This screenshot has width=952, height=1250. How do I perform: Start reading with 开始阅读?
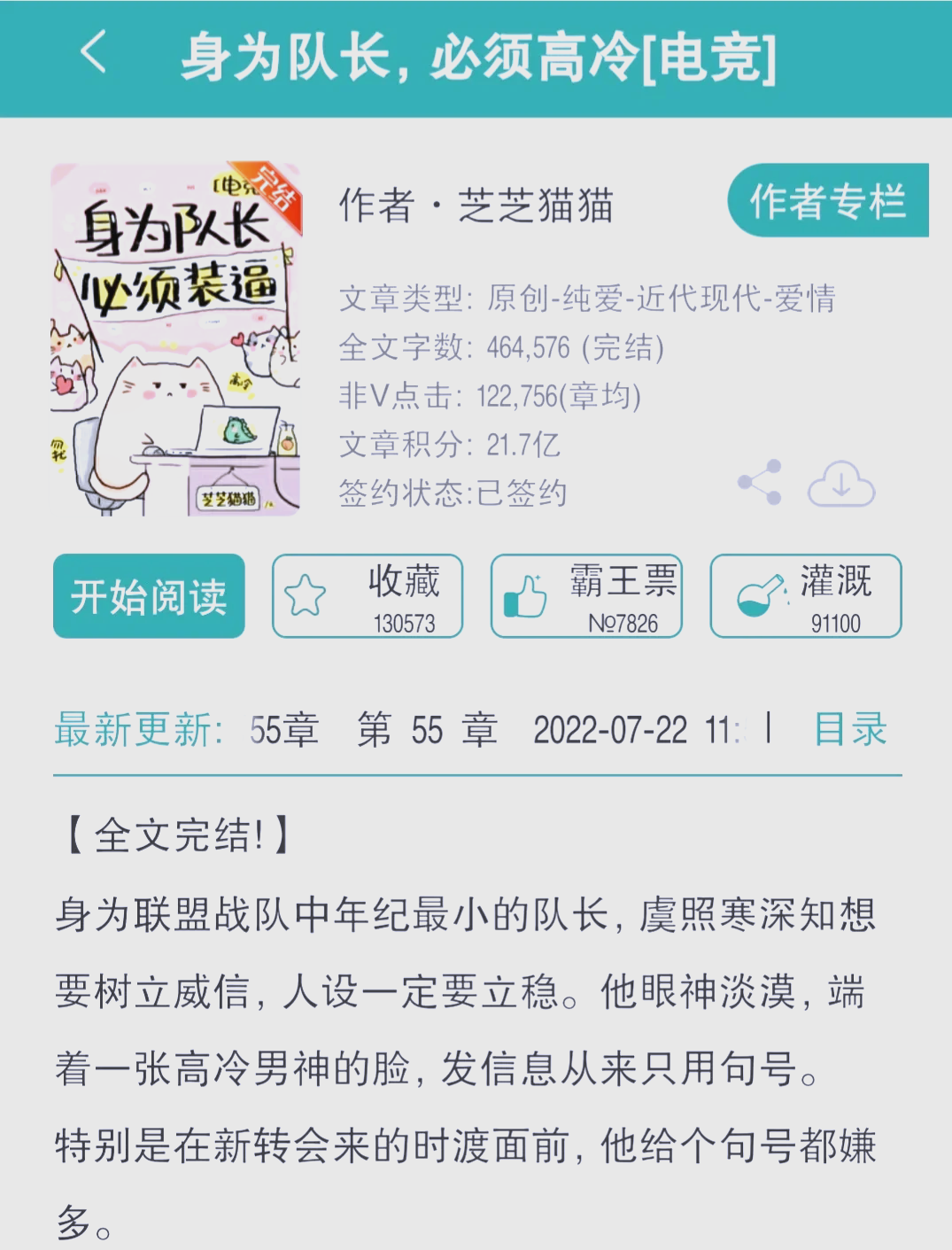pos(149,596)
